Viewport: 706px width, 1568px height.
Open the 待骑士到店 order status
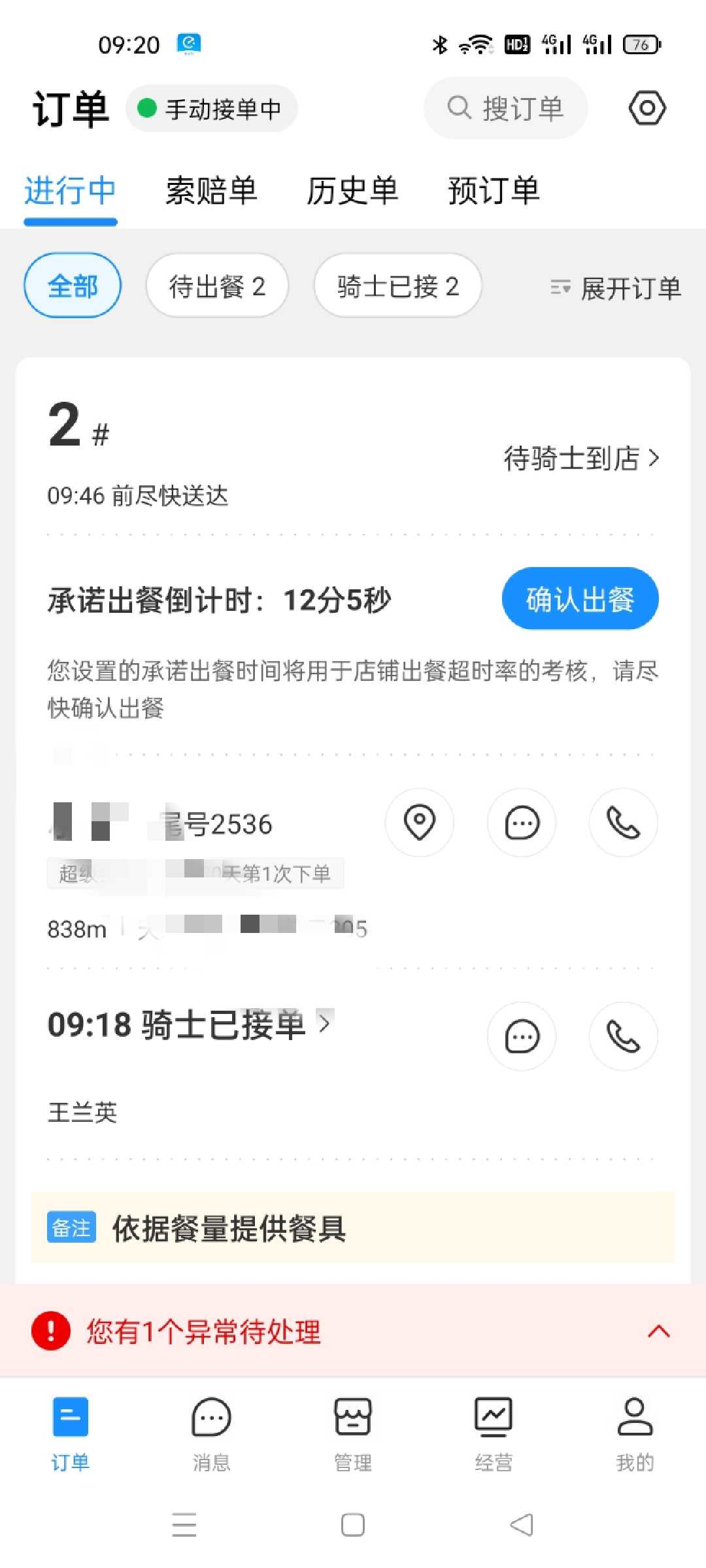(x=582, y=458)
